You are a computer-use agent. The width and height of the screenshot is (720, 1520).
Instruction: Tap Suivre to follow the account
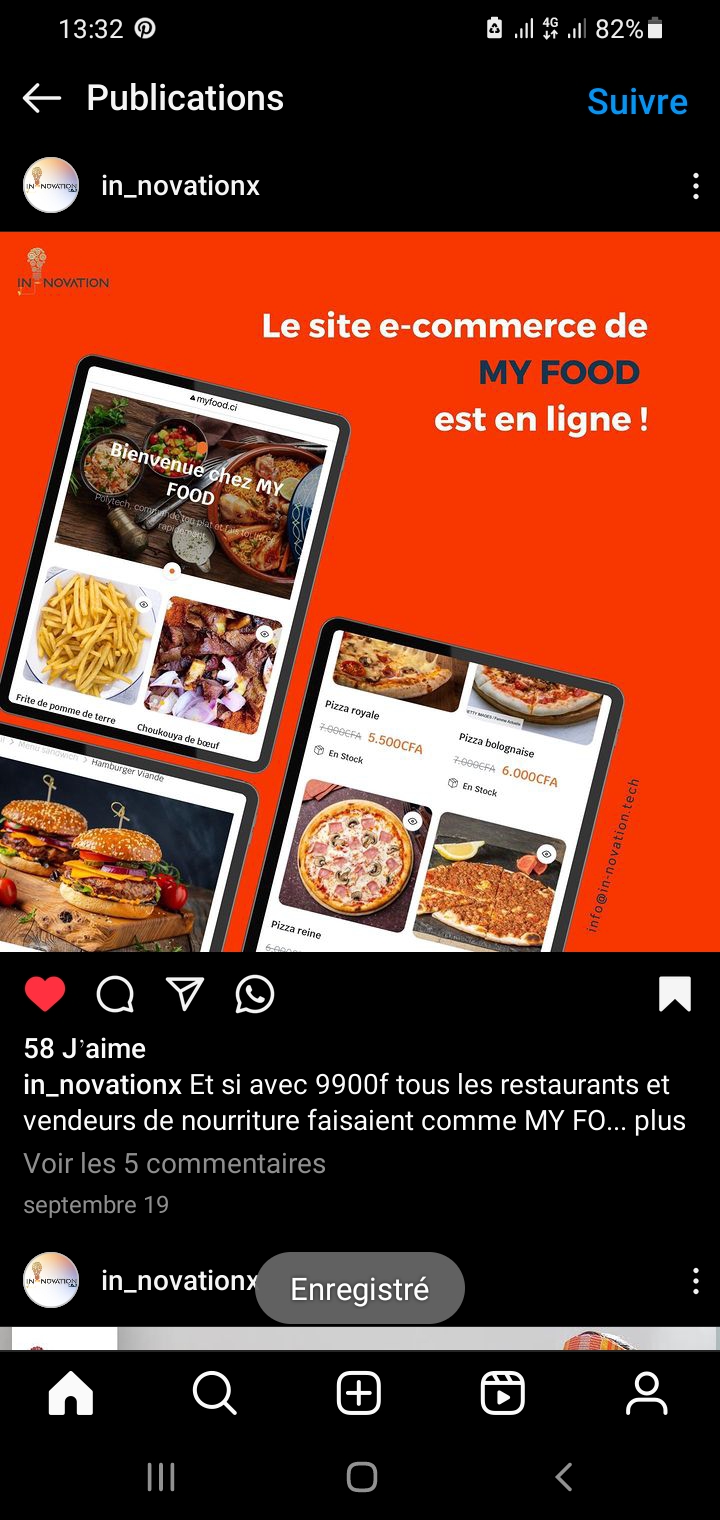tap(637, 101)
